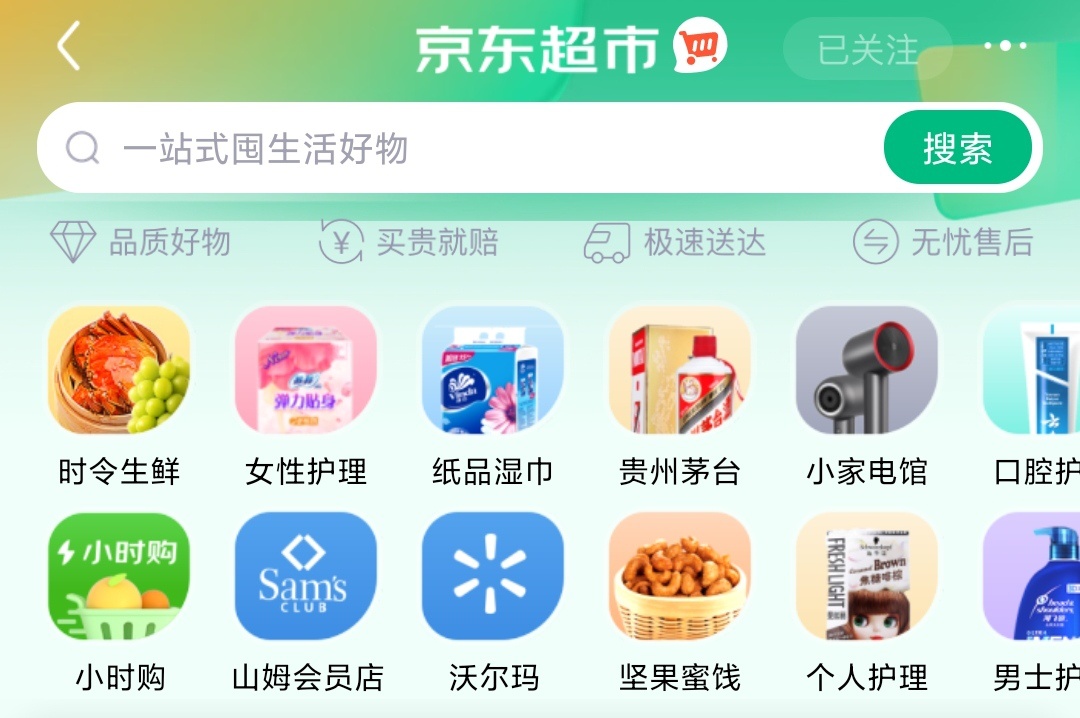Open the three-dot overflow menu
This screenshot has width=1080, height=718.
(x=1004, y=47)
